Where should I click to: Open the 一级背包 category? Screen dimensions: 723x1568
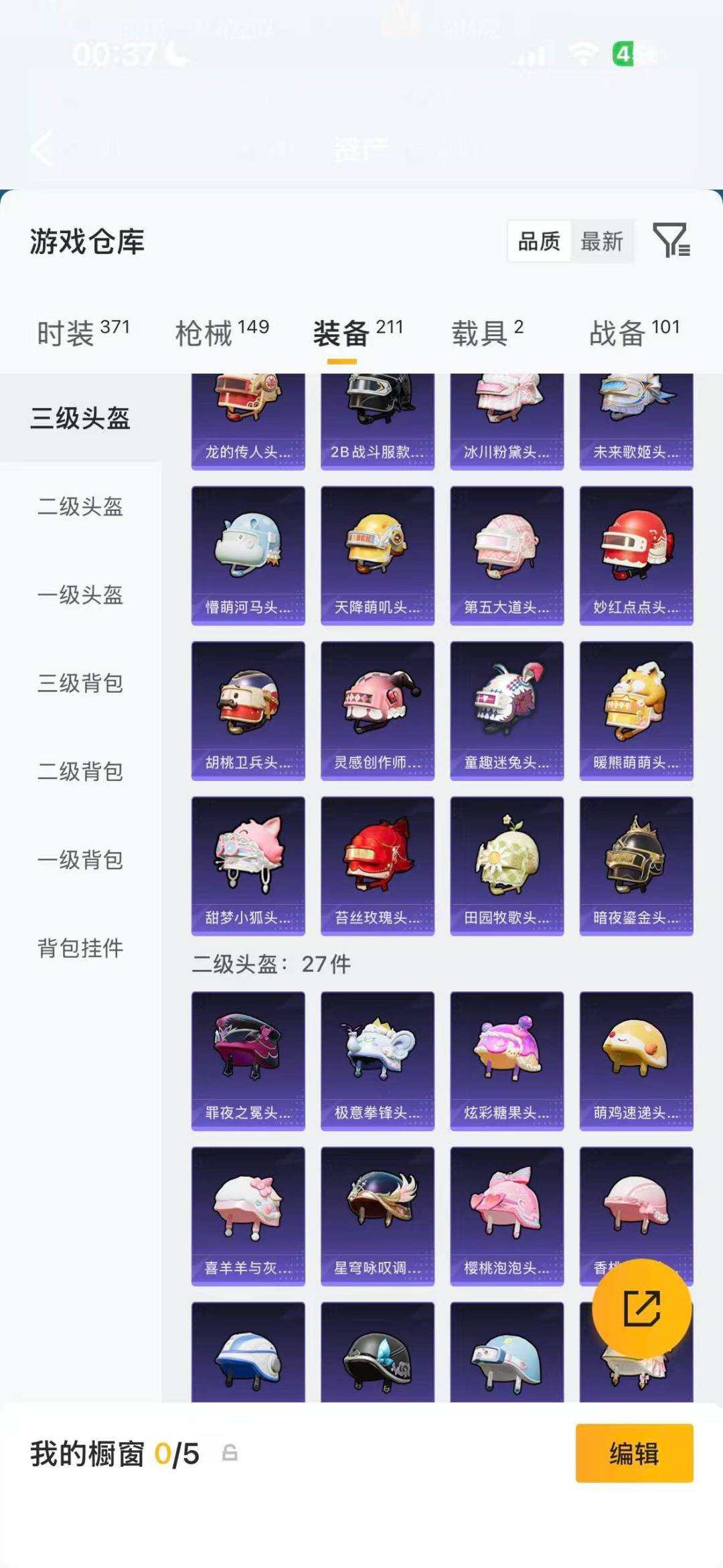coord(80,861)
